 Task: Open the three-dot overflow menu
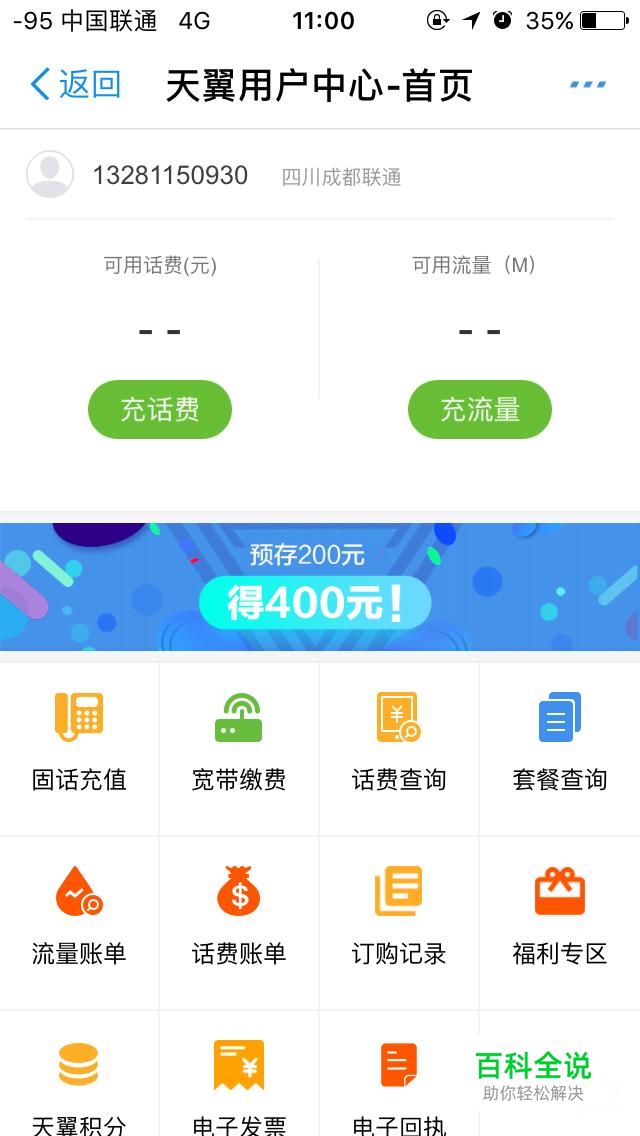pos(588,85)
